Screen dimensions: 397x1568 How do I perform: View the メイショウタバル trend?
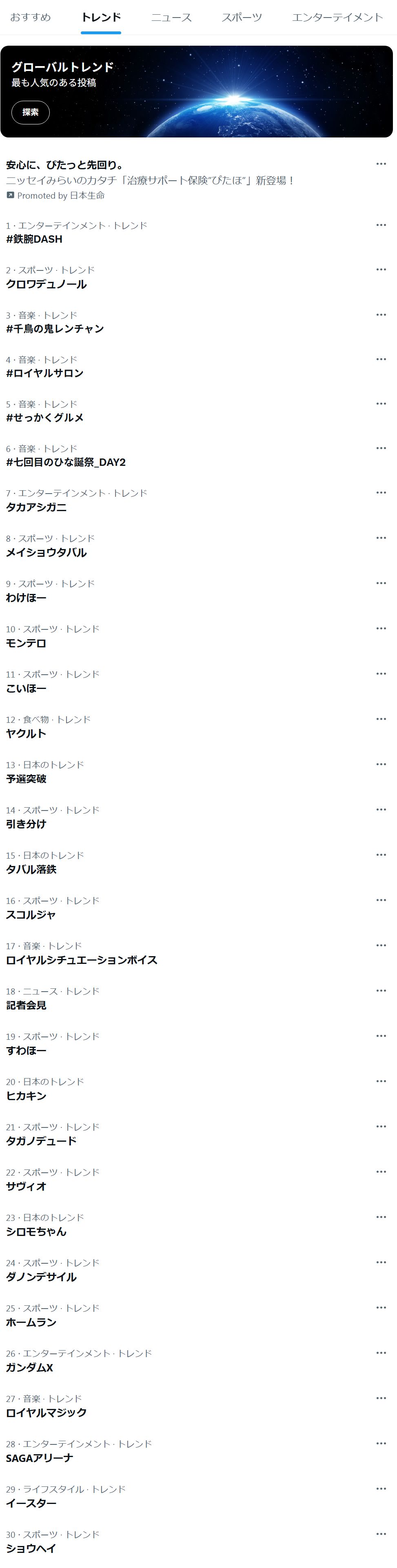(x=46, y=552)
